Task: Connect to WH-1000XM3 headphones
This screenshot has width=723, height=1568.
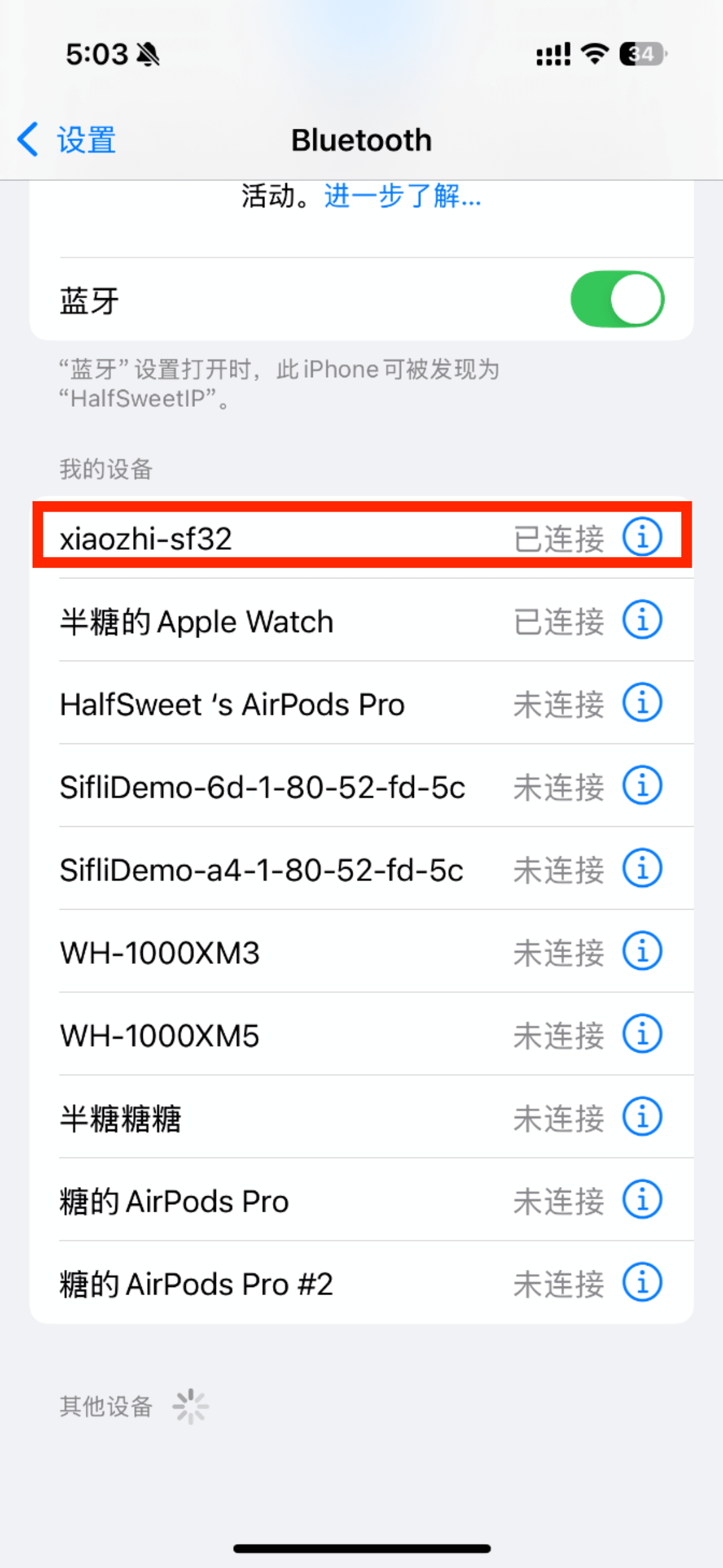Action: [x=362, y=951]
